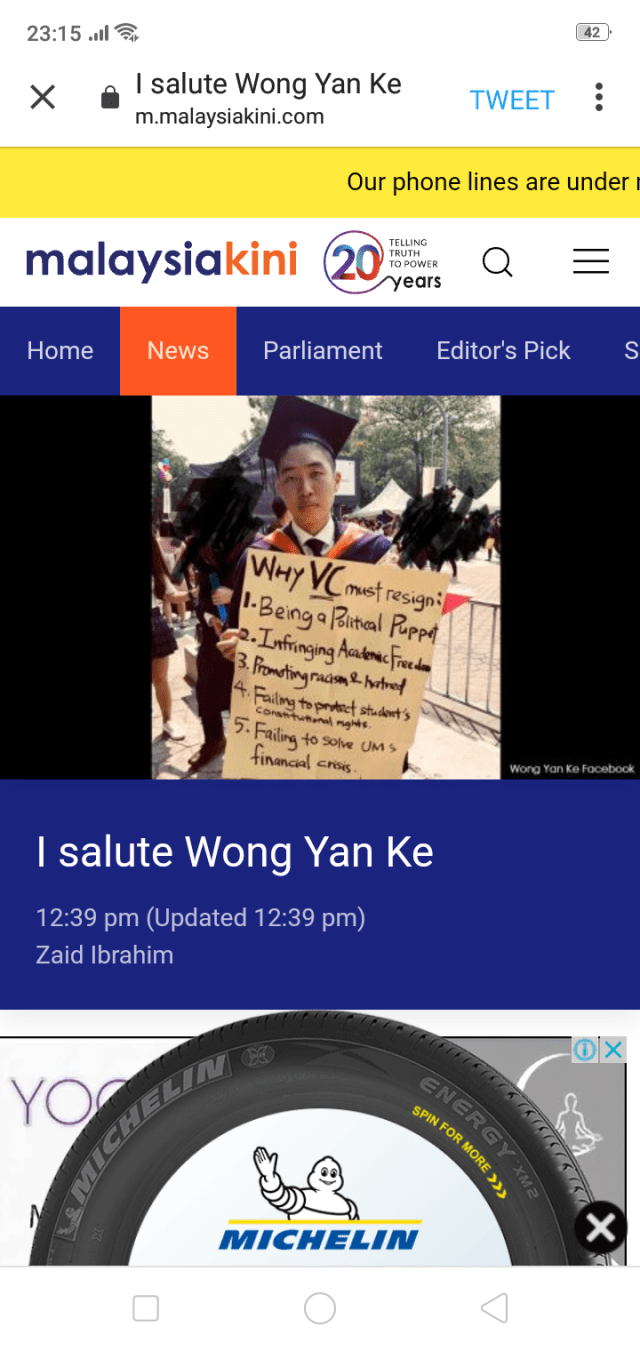This screenshot has height=1351, width=640.
Task: Open the hamburger menu
Action: click(x=590, y=262)
